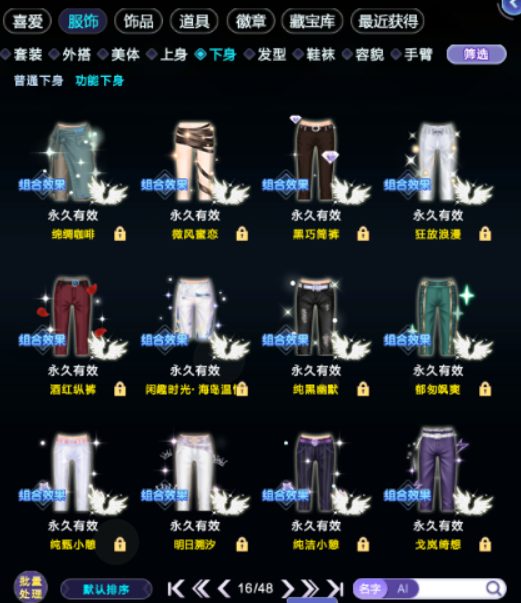The height and width of the screenshot is (603, 521).
Task: Select the 明日丽汐 pants item
Action: pos(195,488)
